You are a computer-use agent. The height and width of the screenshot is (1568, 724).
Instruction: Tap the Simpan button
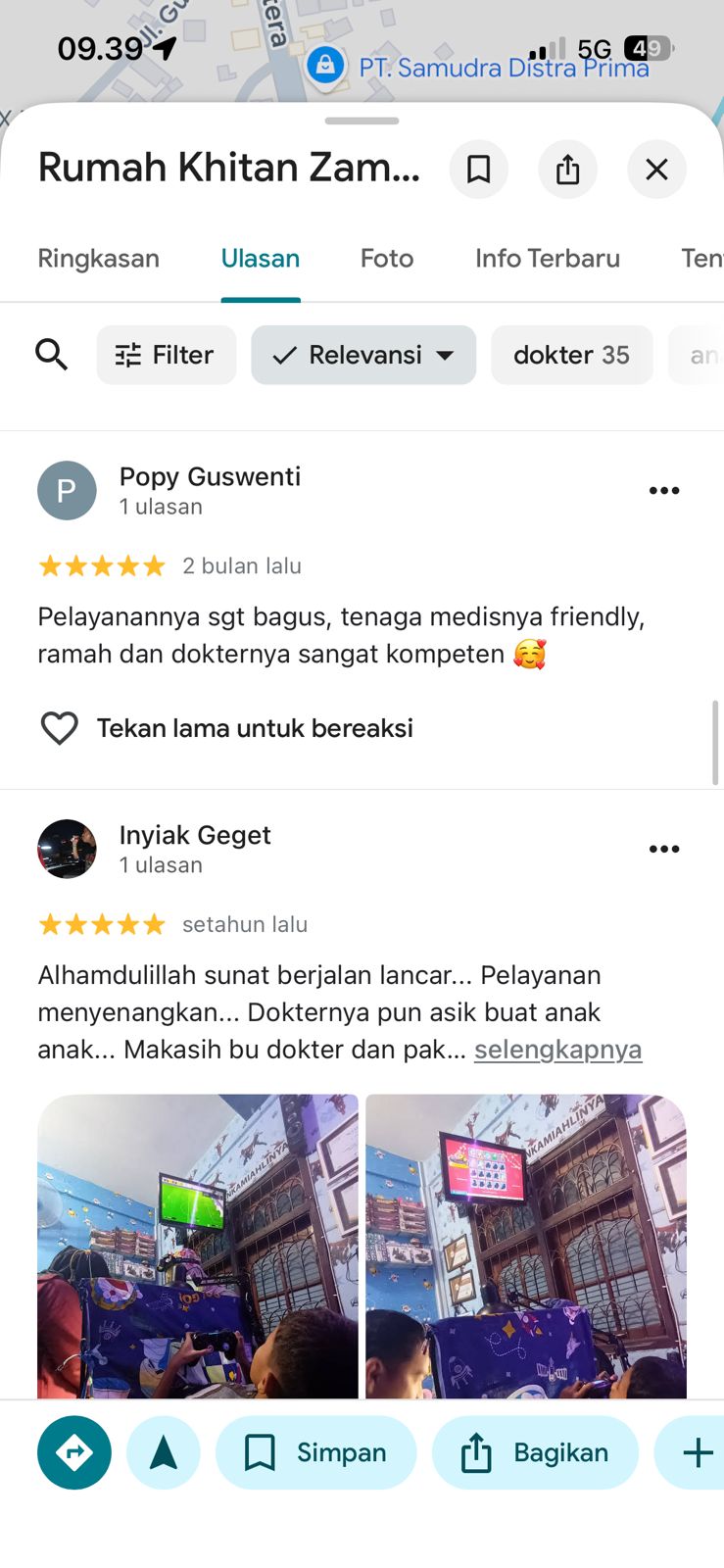[315, 1452]
